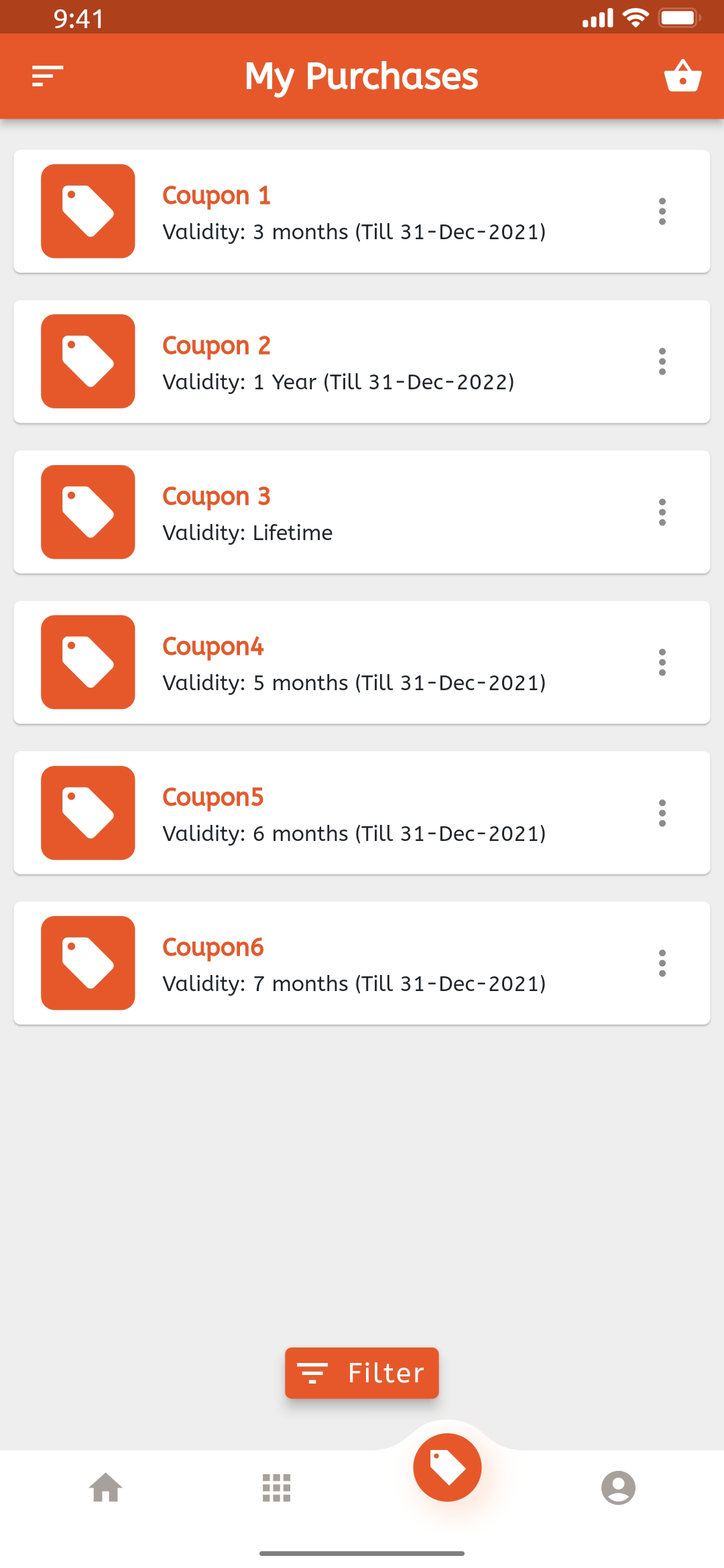Tap the Filter button
724x1568 pixels.
pos(362,1373)
